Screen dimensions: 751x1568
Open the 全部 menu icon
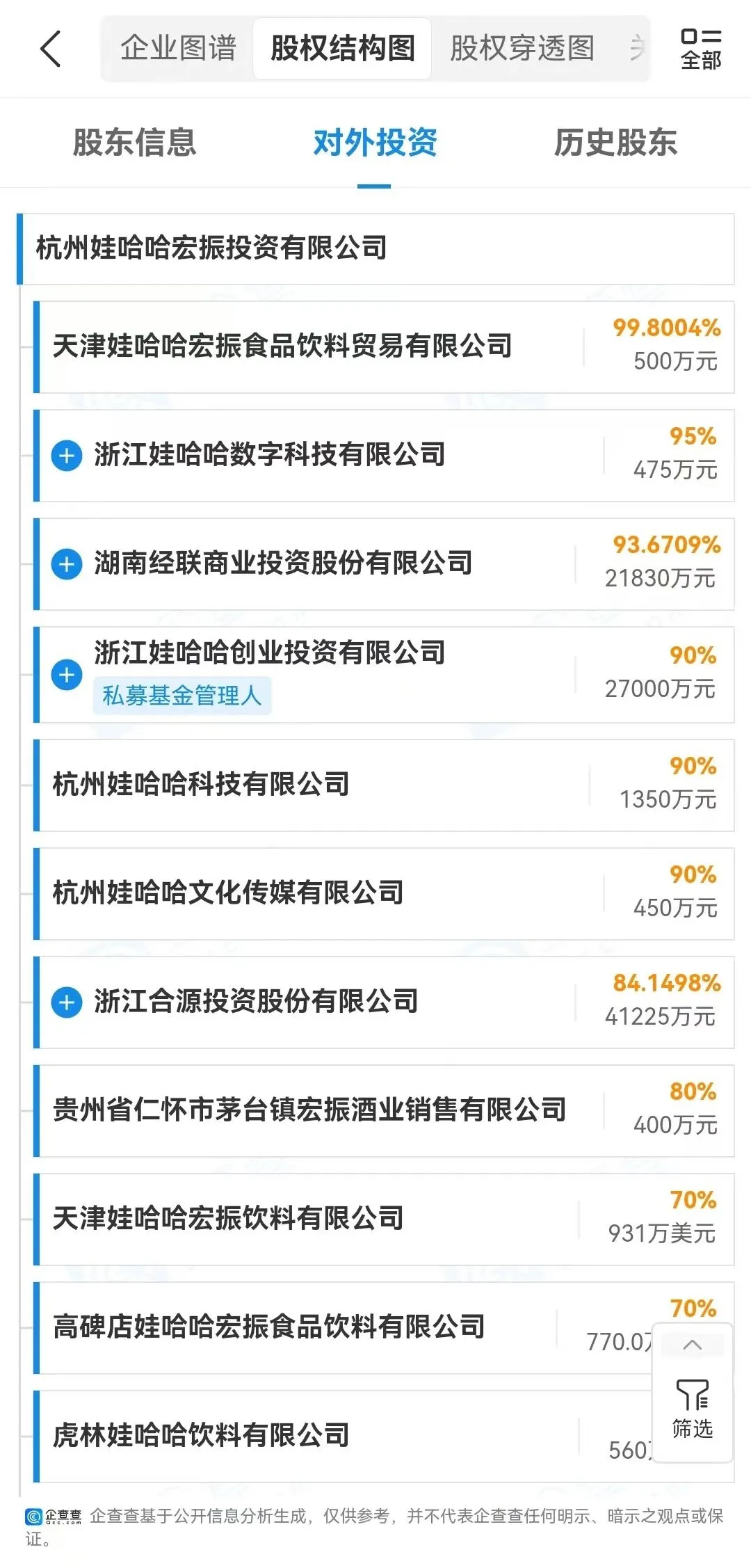pos(700,49)
